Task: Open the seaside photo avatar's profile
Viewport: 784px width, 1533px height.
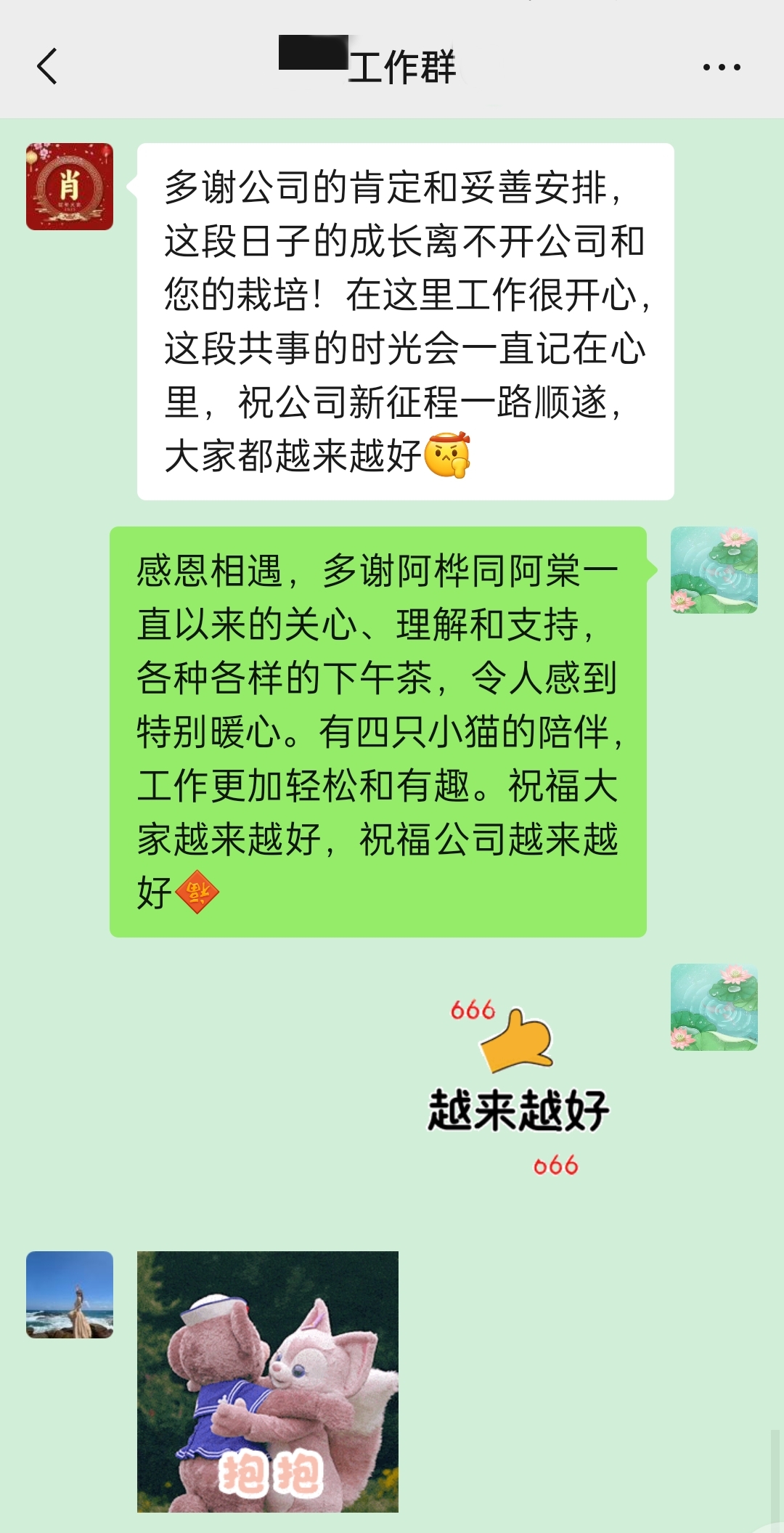Action: pyautogui.click(x=70, y=1295)
